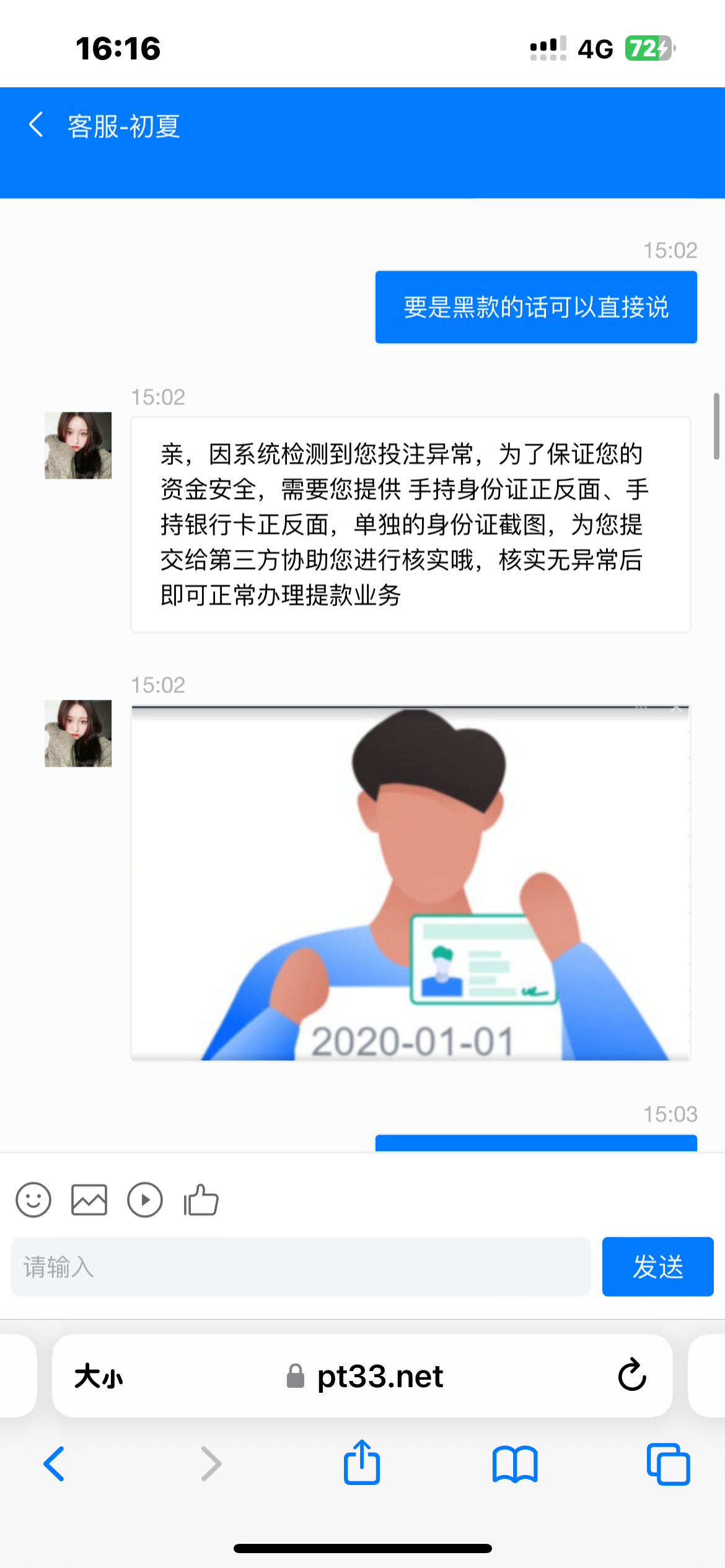
Task: Go back in Safari browser history
Action: click(55, 1464)
